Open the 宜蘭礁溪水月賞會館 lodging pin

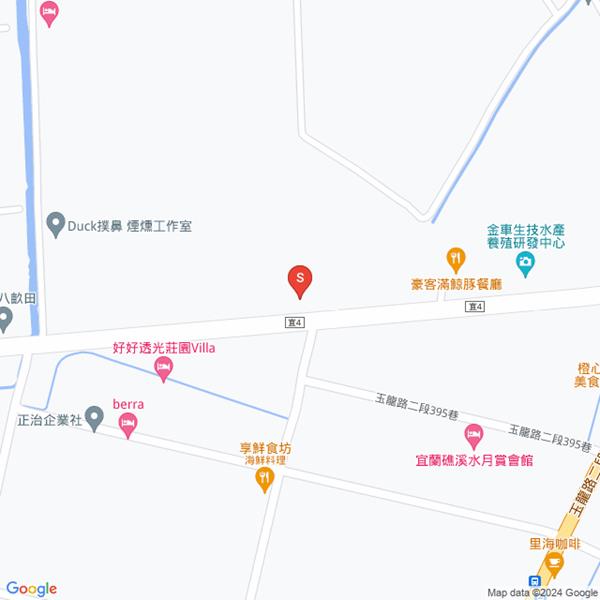473,436
